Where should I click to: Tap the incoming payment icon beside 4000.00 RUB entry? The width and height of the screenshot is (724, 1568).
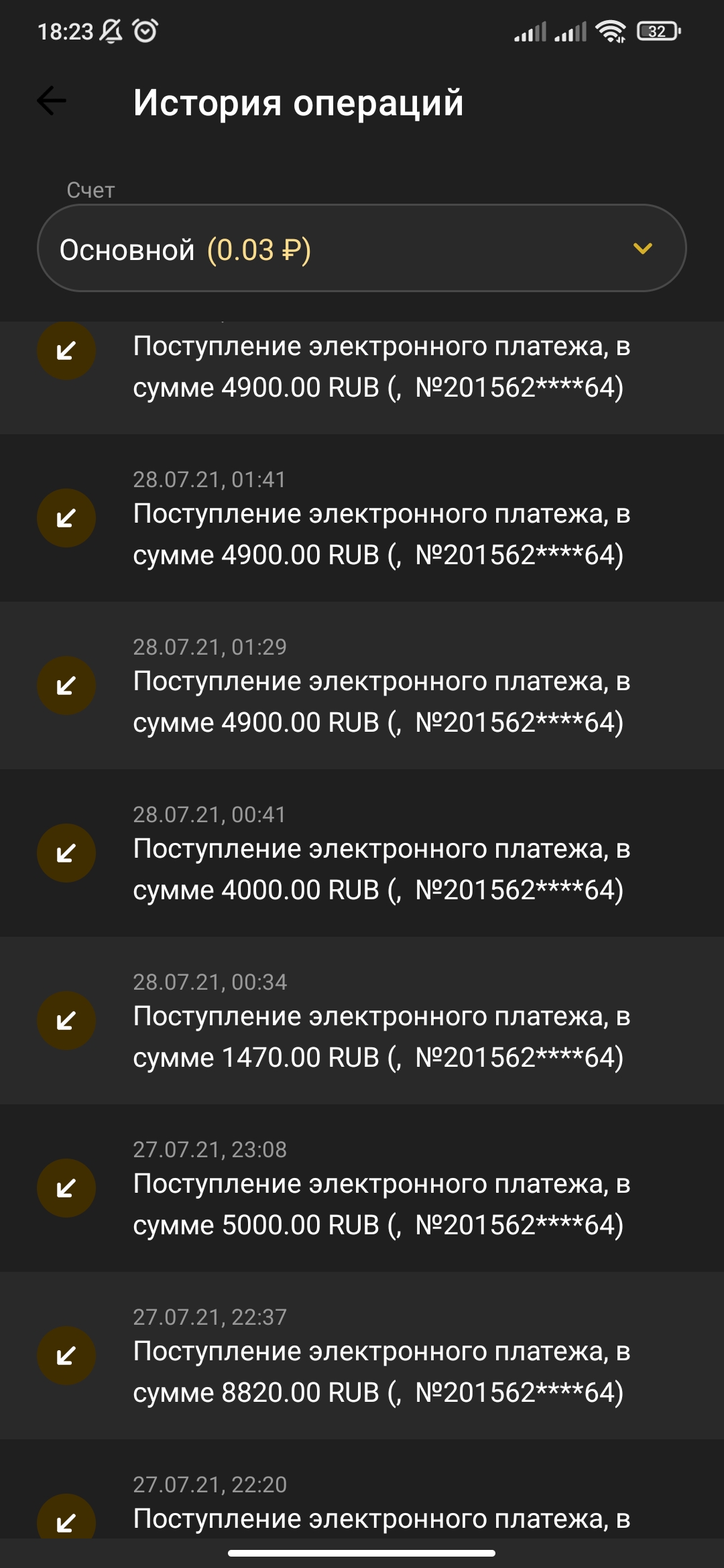[65, 853]
